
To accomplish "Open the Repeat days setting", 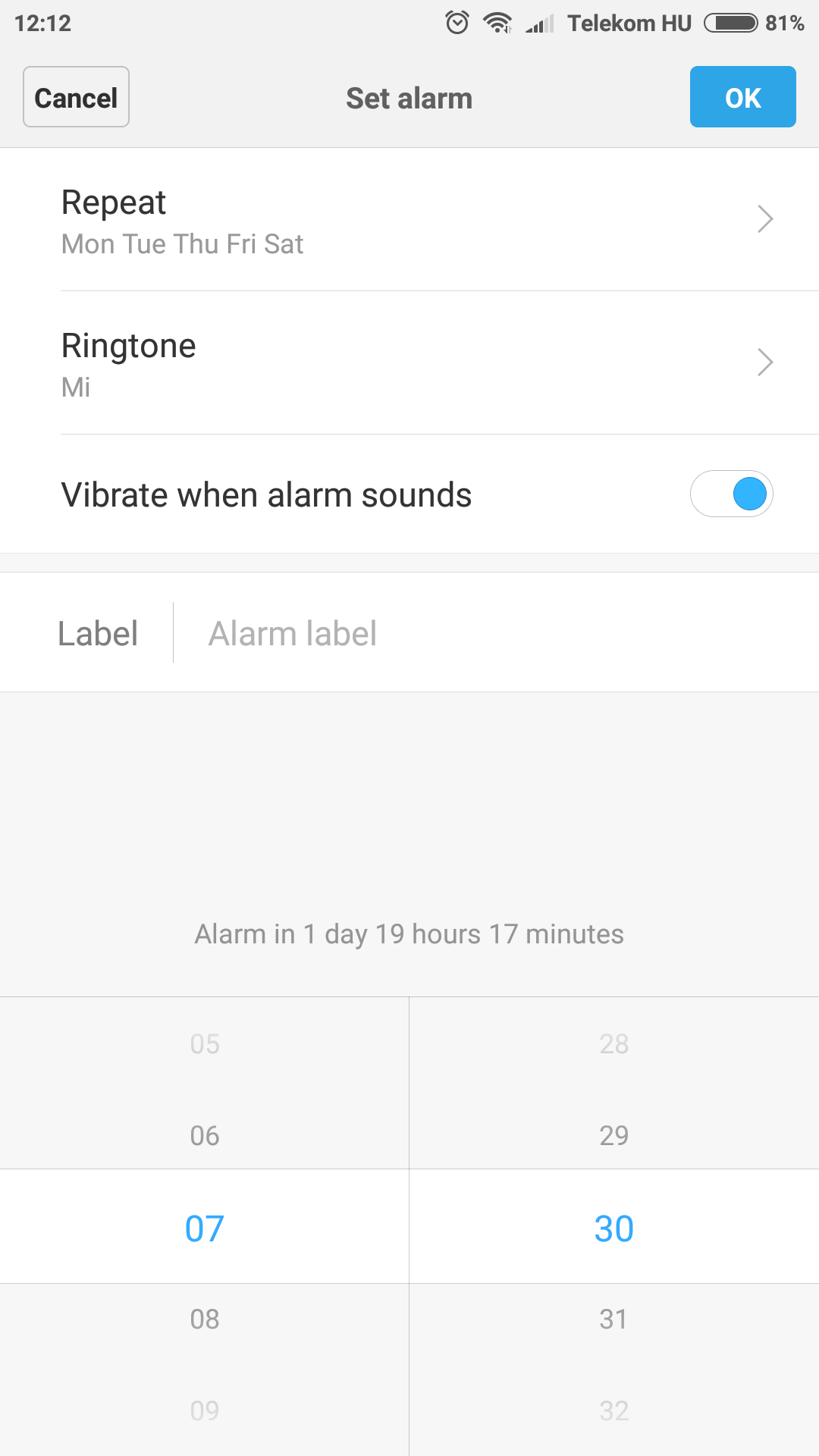I will [x=409, y=220].
